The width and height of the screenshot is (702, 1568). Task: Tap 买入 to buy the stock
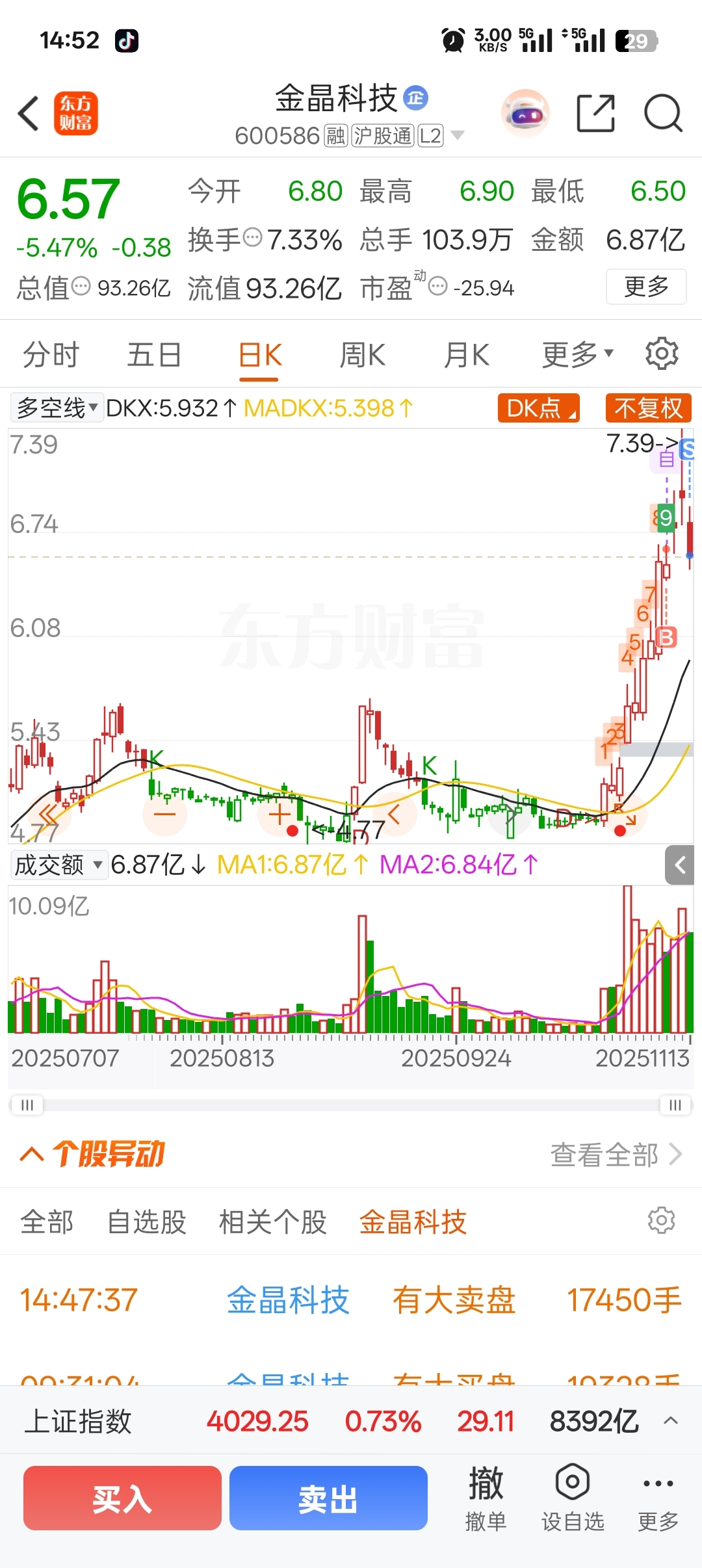tap(122, 1498)
